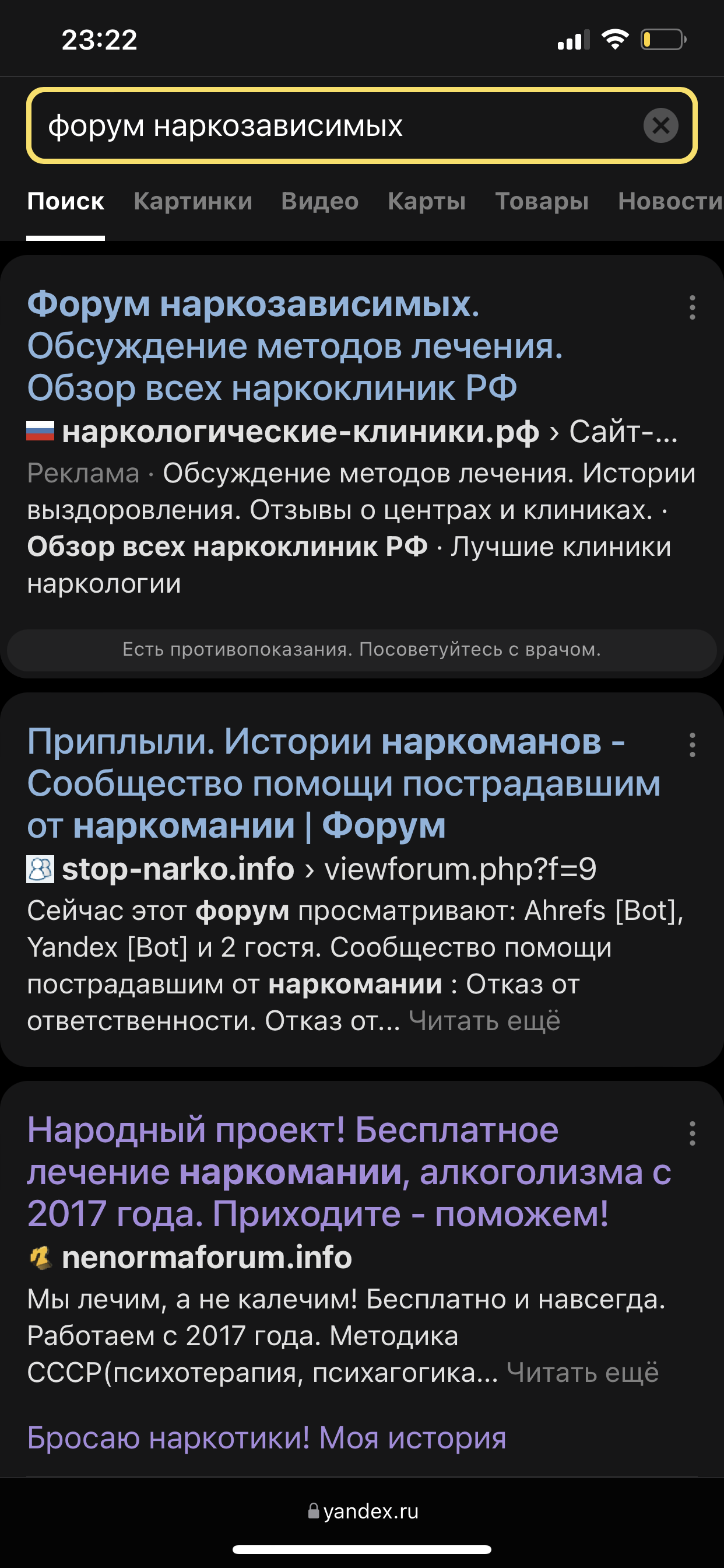Open the Карты tab

427,201
